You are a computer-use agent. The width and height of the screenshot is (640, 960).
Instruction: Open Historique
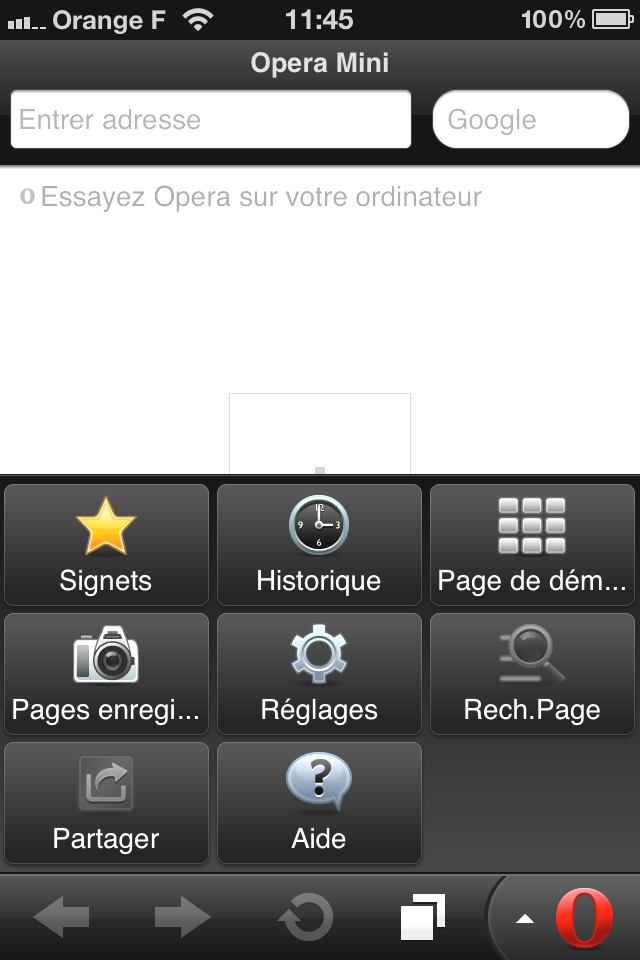[319, 545]
